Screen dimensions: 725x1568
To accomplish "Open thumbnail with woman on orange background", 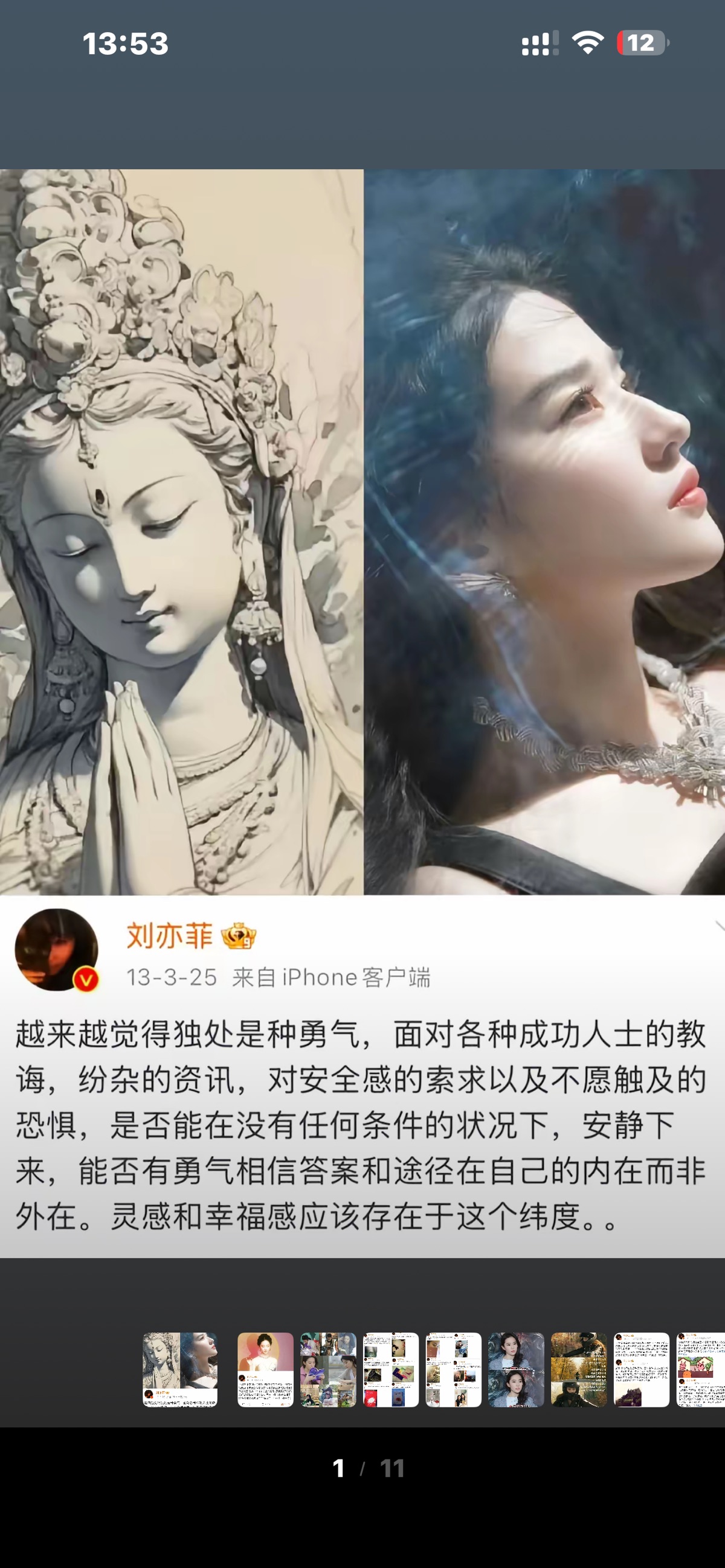I will (265, 1369).
